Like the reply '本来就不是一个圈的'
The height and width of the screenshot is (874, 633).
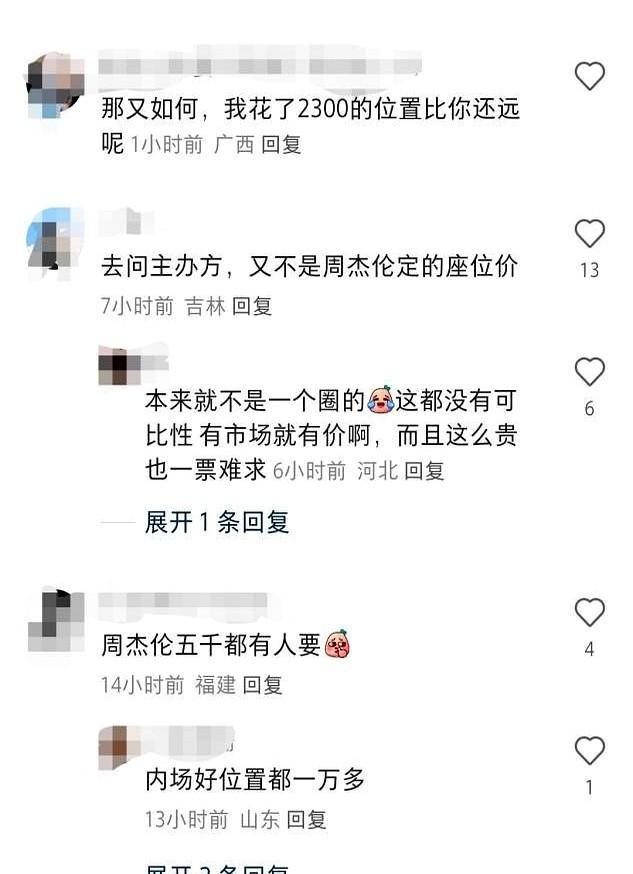point(590,372)
